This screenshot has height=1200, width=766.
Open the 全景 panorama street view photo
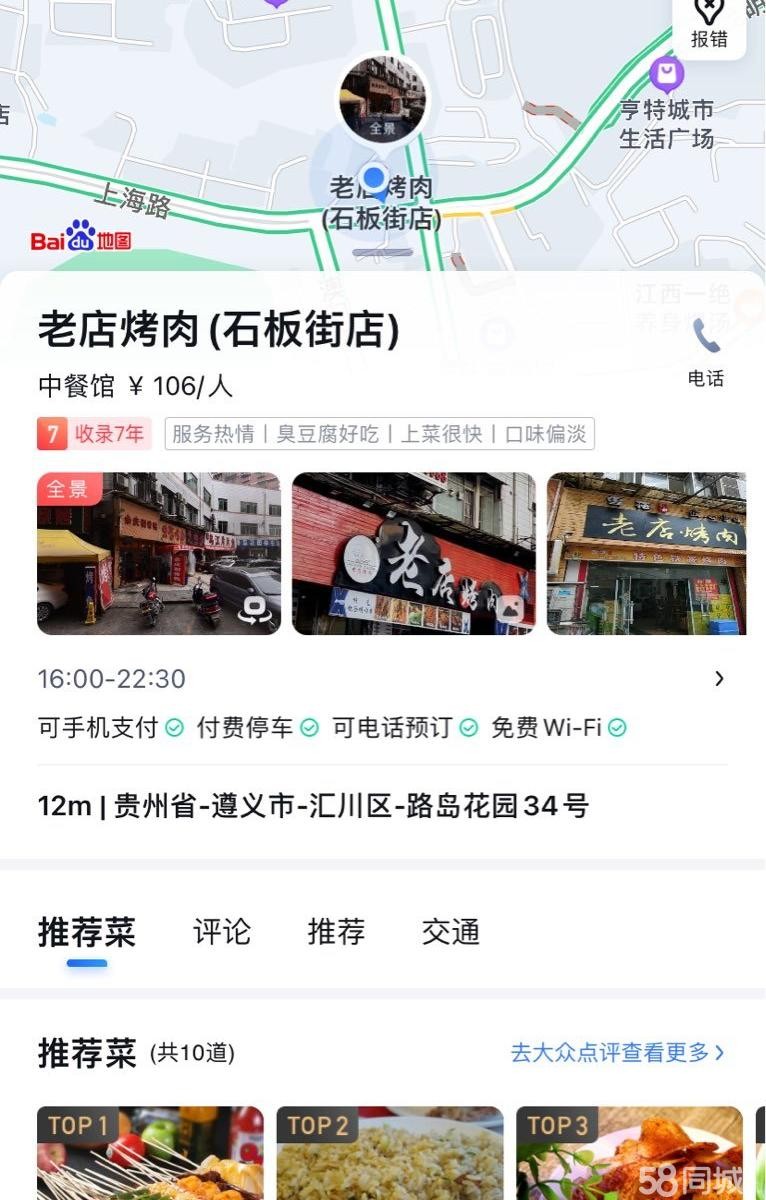pyautogui.click(x=159, y=553)
